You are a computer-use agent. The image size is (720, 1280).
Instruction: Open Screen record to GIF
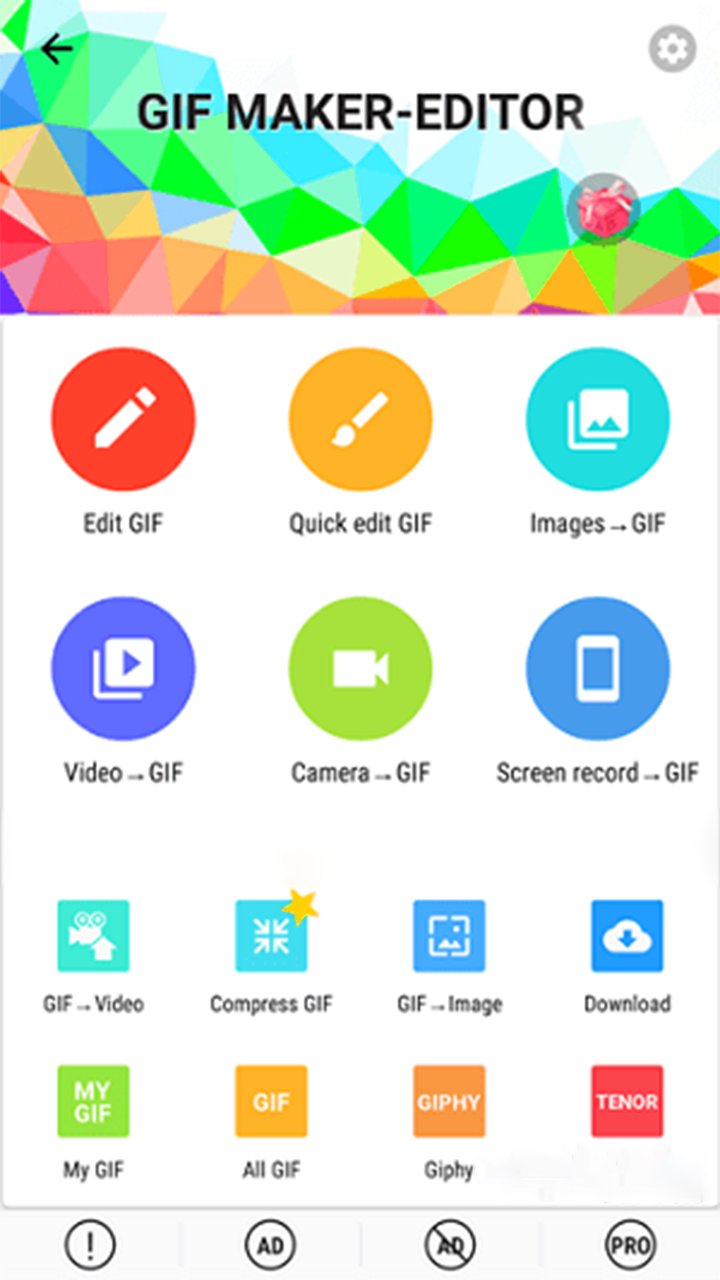(x=597, y=668)
